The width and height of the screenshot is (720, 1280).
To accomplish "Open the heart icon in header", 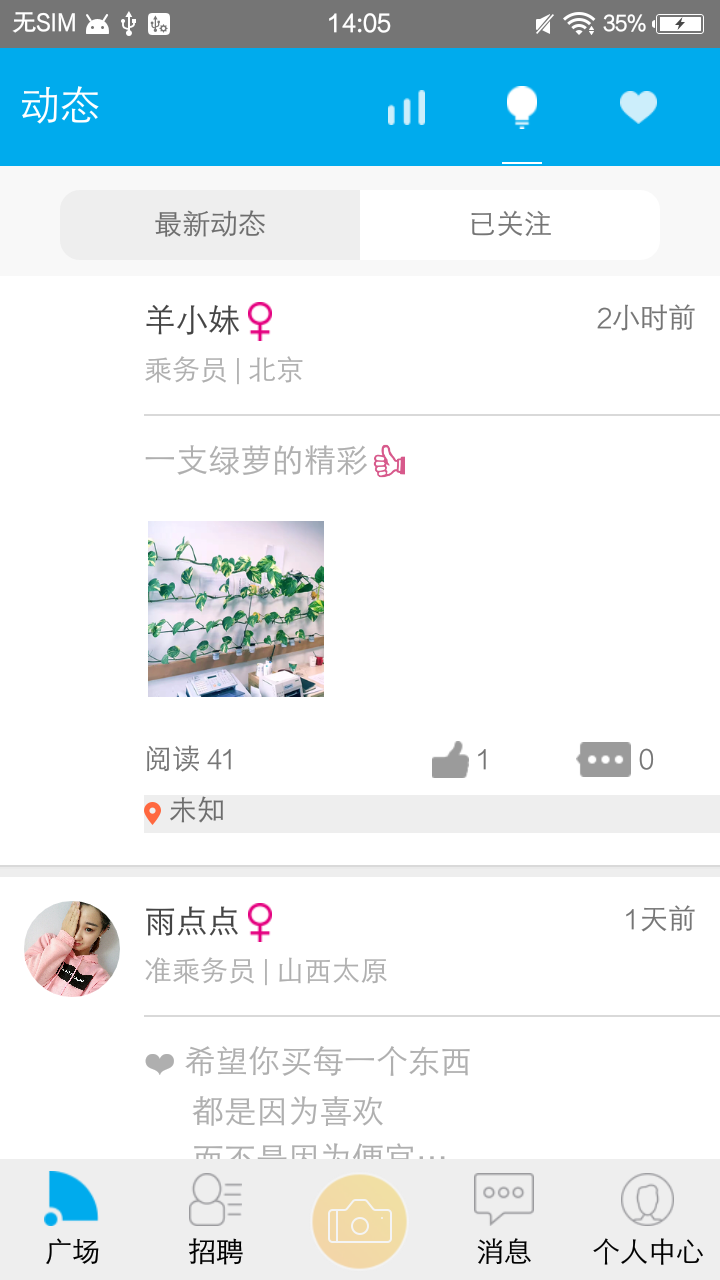I will [x=638, y=107].
